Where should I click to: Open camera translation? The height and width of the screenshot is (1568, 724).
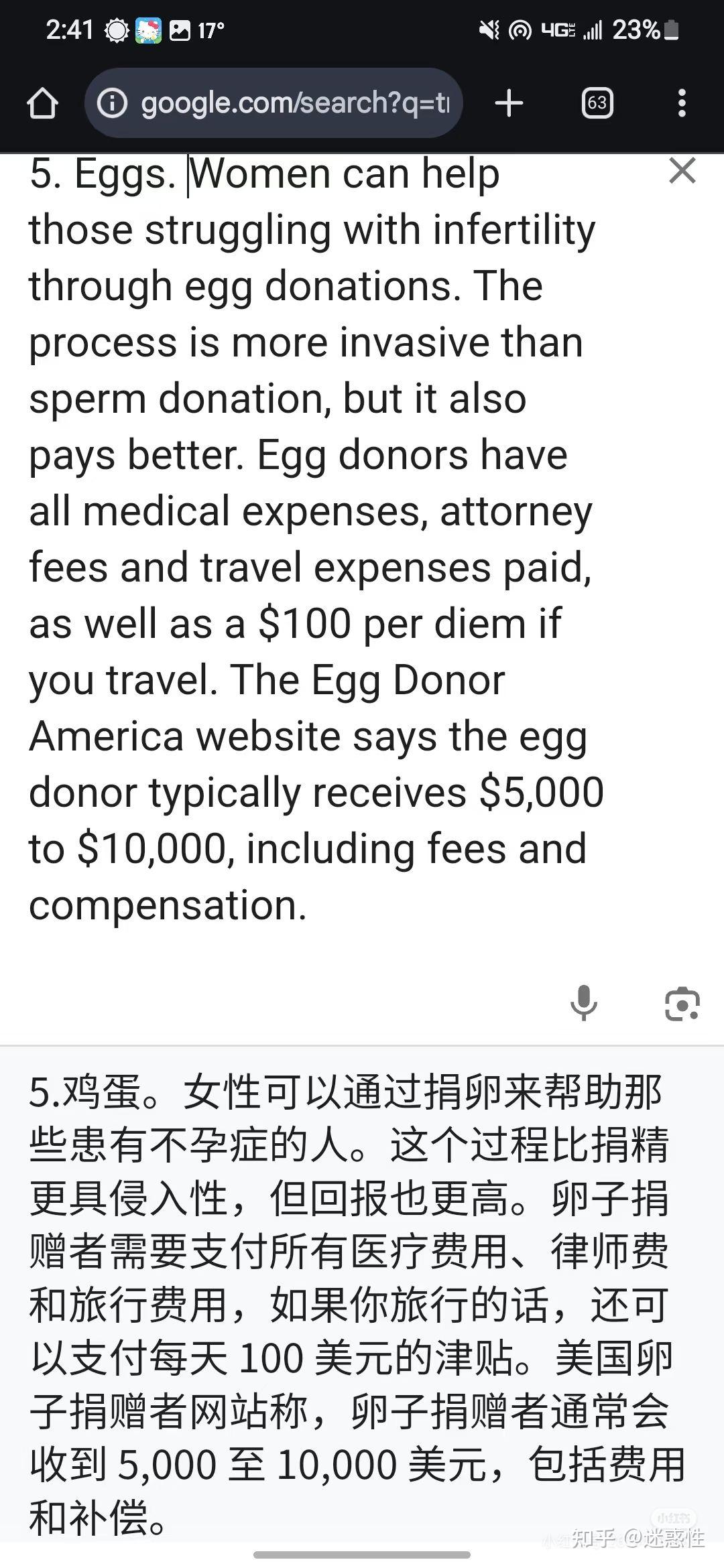682,1004
